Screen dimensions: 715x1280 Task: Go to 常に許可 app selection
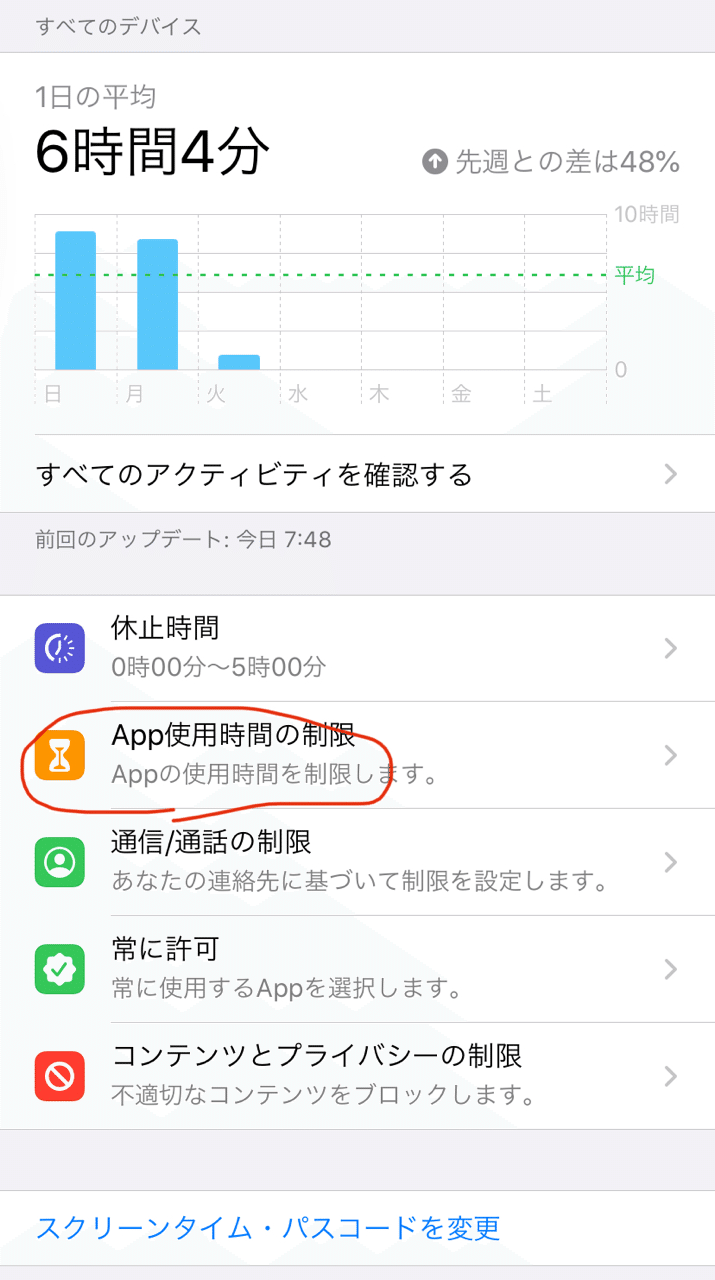pos(357,969)
